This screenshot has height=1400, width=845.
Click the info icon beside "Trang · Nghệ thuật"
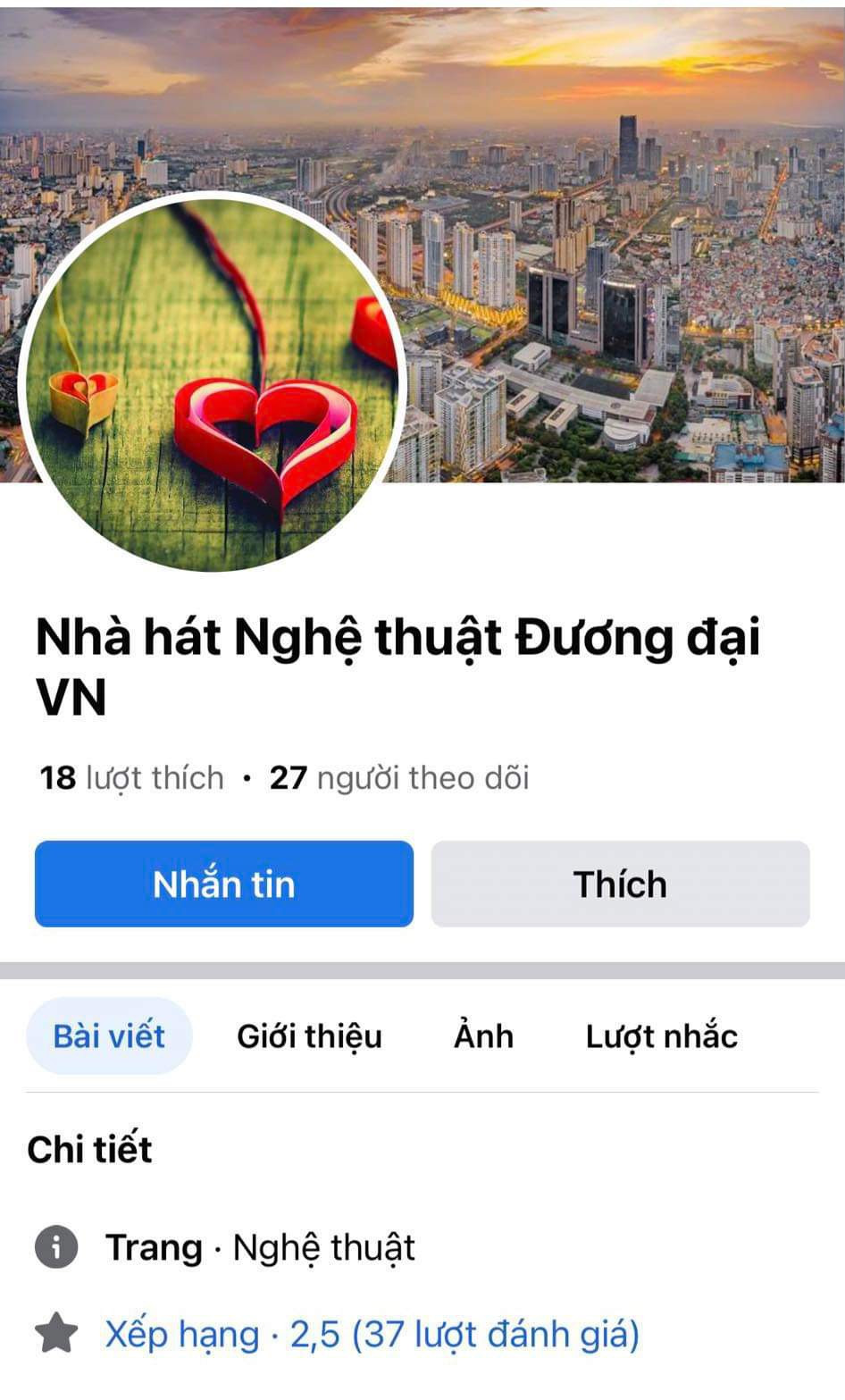point(57,1248)
